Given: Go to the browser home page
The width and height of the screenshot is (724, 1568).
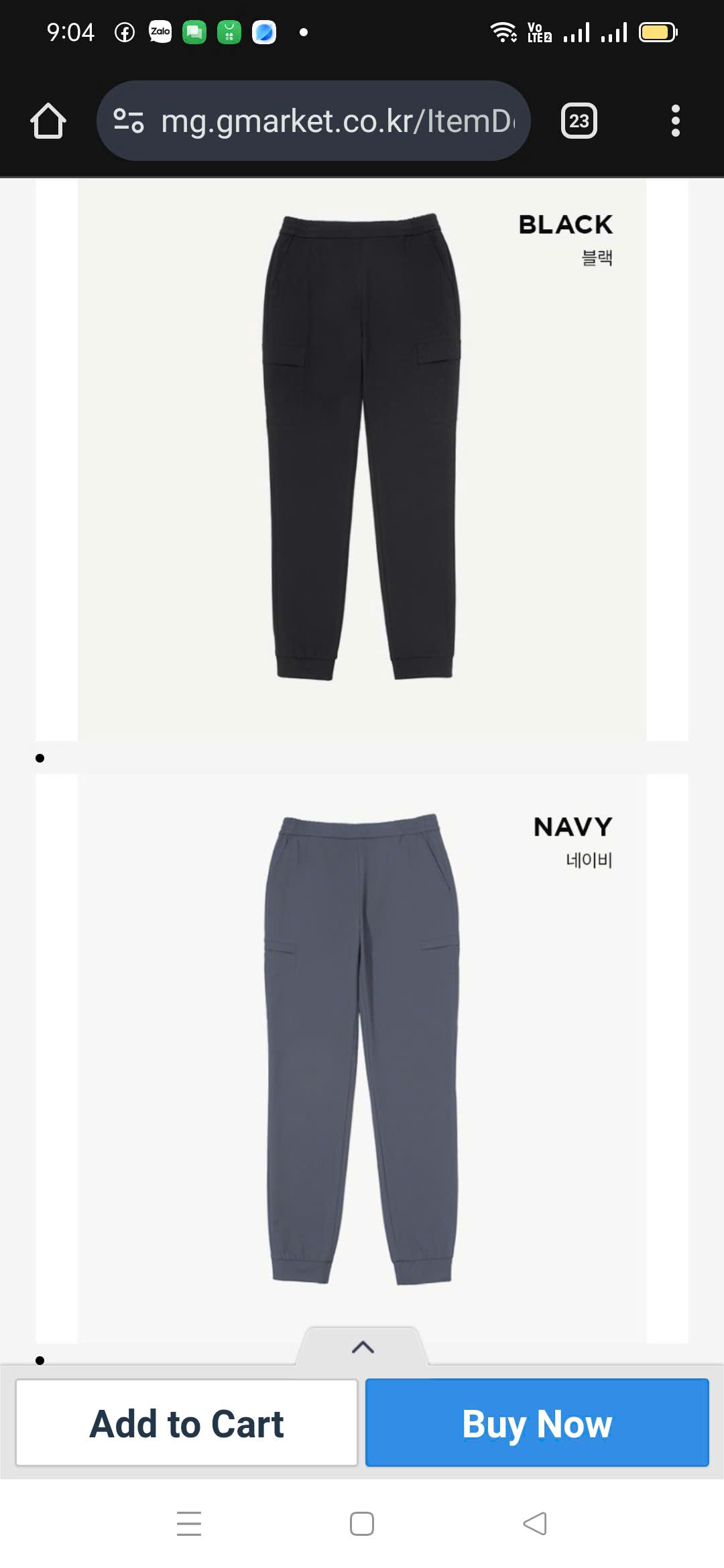Looking at the screenshot, I should tap(48, 121).
